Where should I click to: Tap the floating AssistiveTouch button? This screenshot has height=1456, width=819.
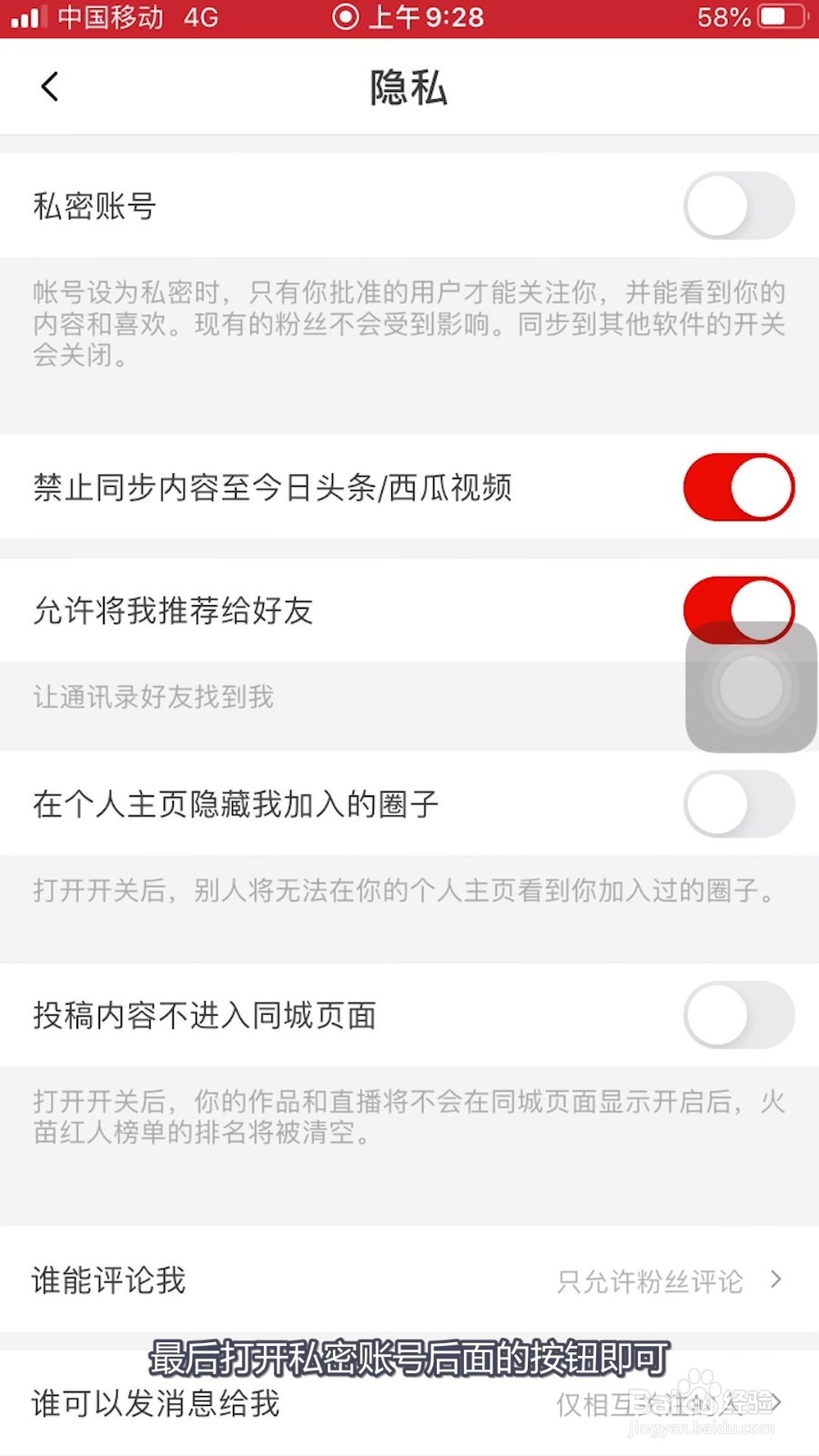[x=751, y=687]
